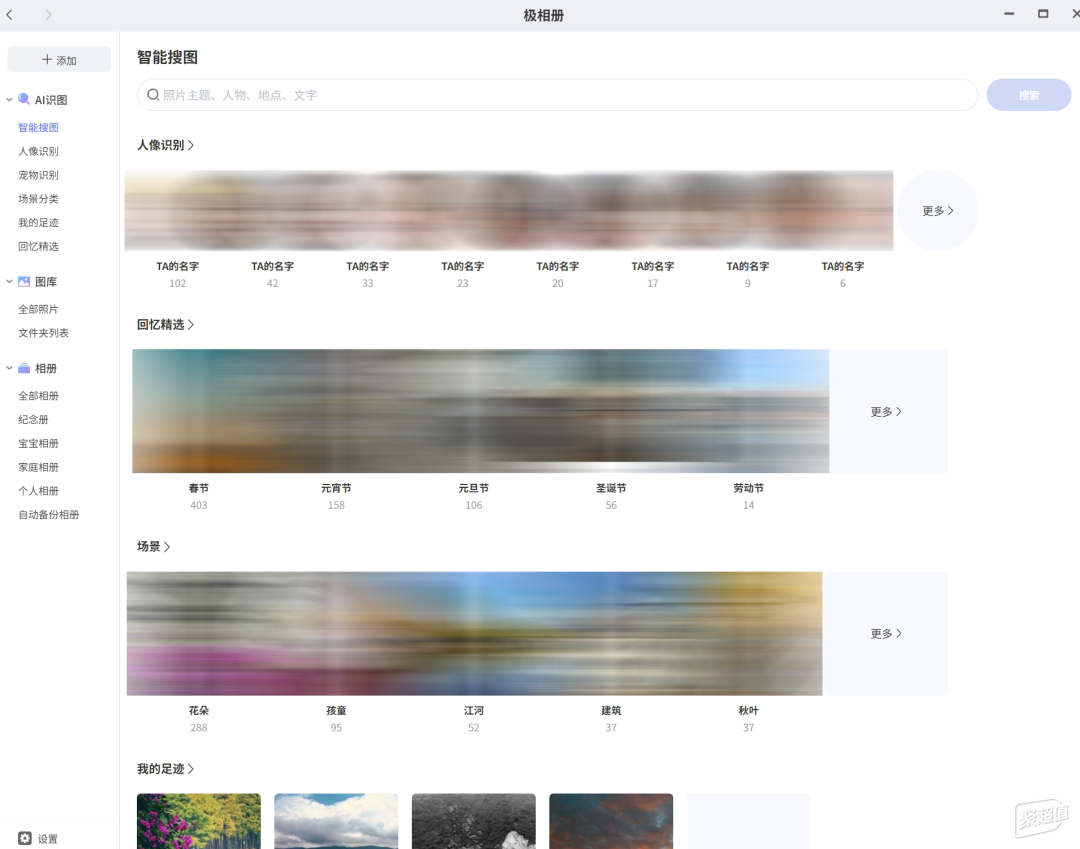Select 全部照片 under 图库

[38, 309]
